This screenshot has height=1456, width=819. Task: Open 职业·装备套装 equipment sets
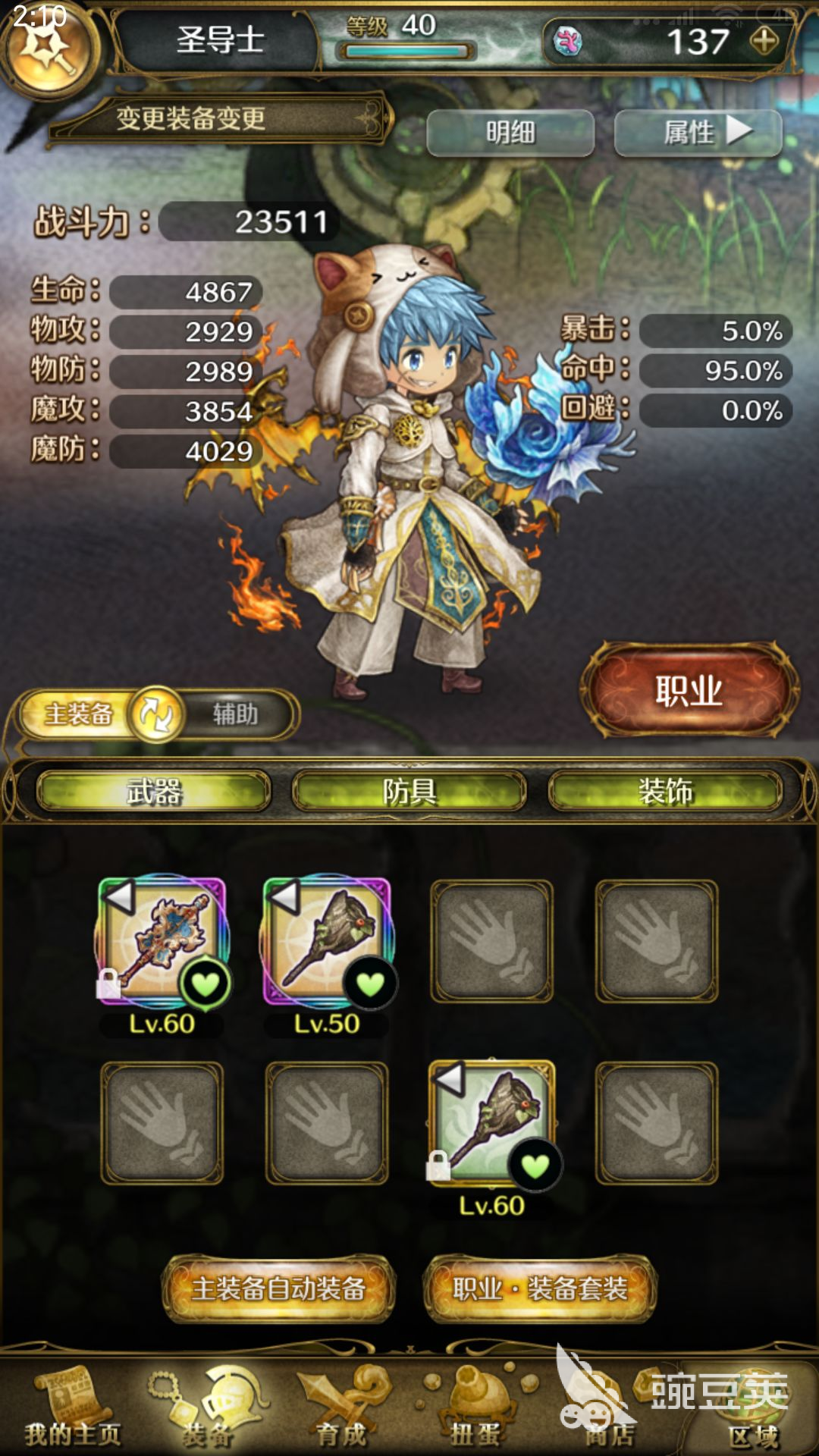point(540,1288)
